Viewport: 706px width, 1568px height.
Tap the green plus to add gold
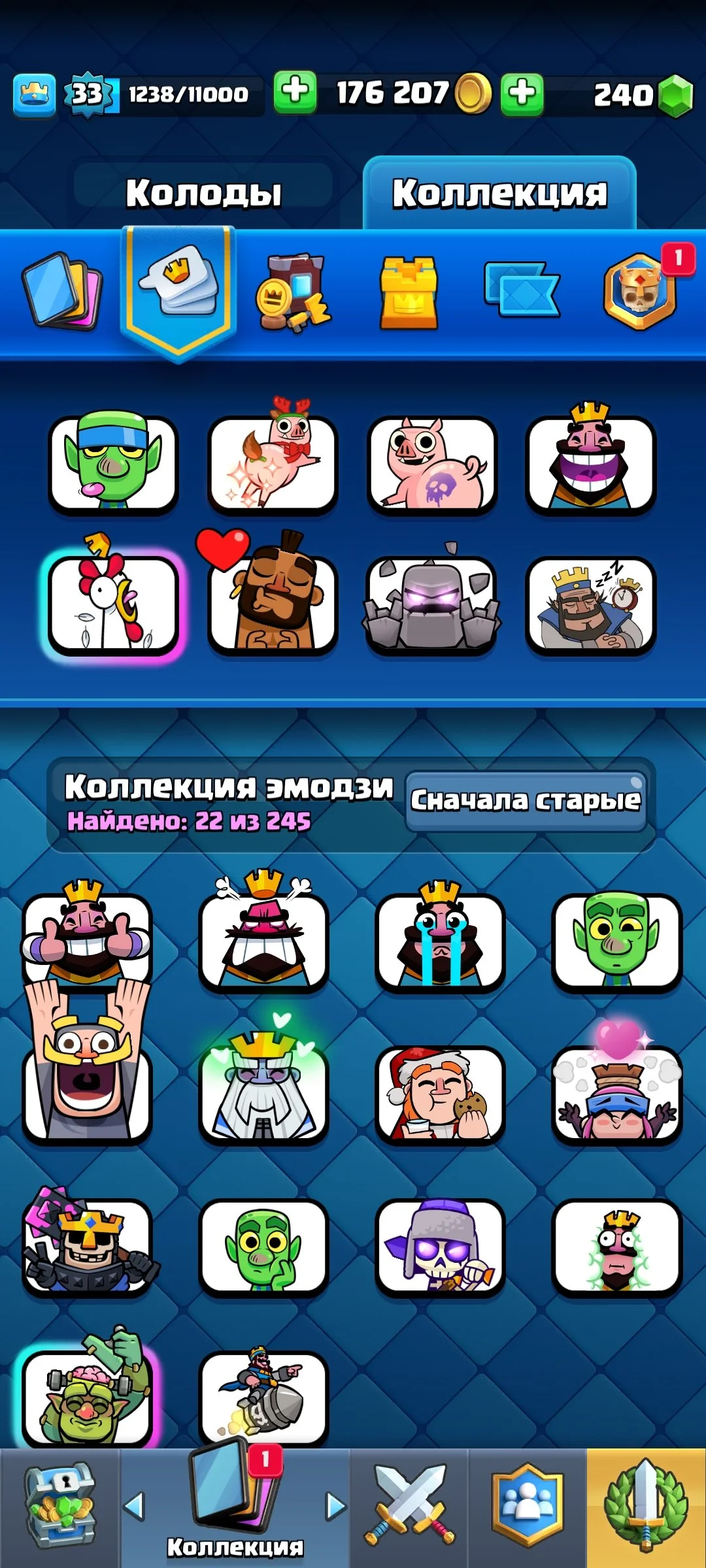tap(295, 92)
